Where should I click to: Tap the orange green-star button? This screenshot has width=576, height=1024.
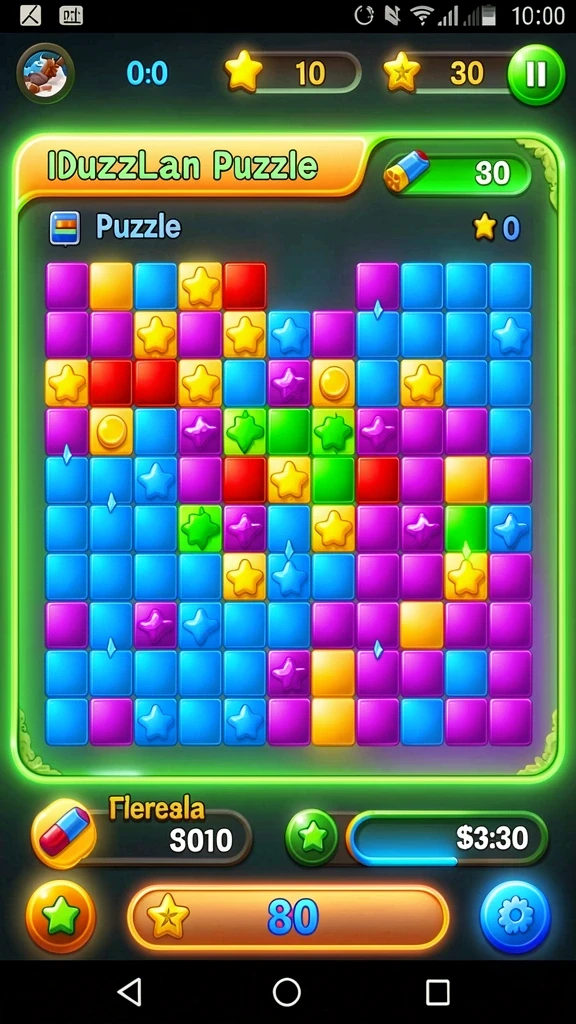point(61,917)
